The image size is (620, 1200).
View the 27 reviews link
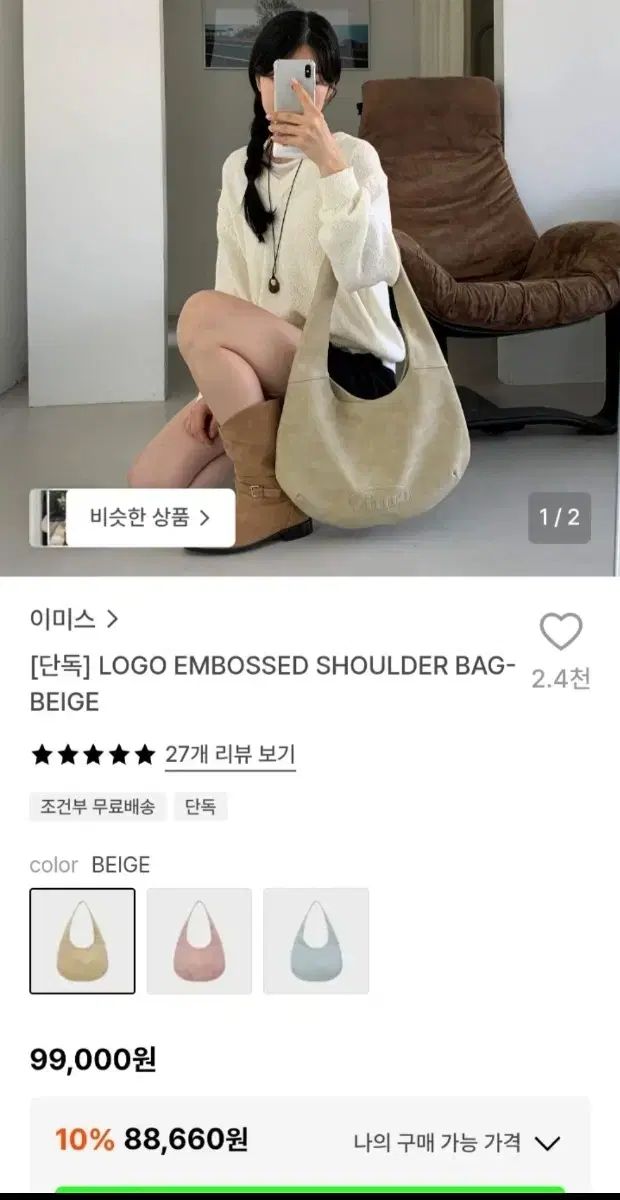point(230,755)
